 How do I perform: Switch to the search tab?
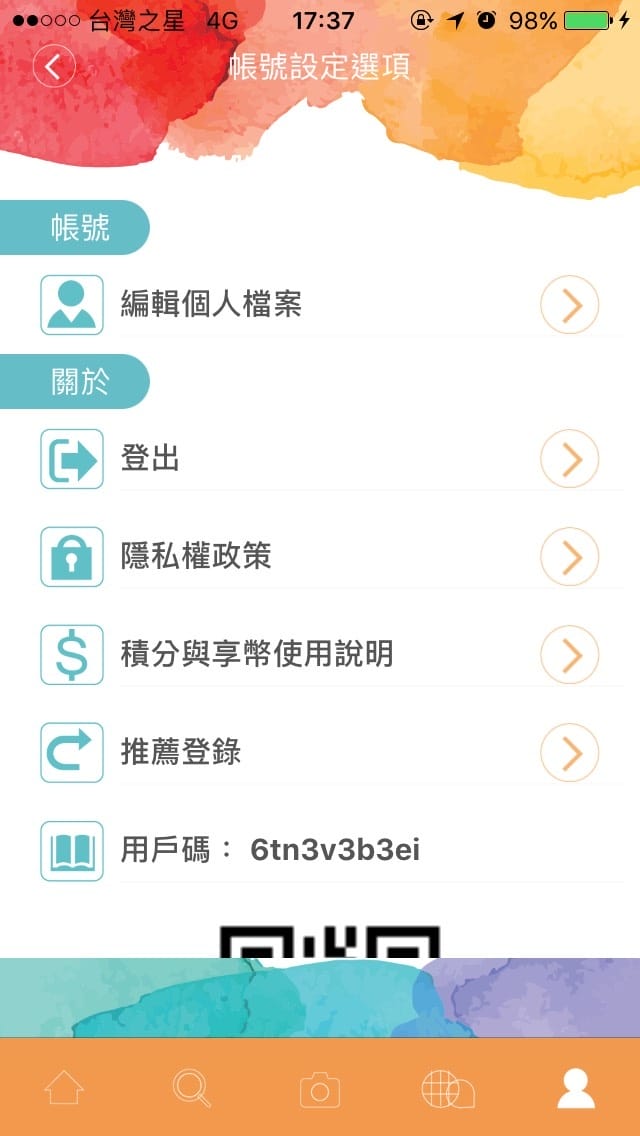(191, 1088)
